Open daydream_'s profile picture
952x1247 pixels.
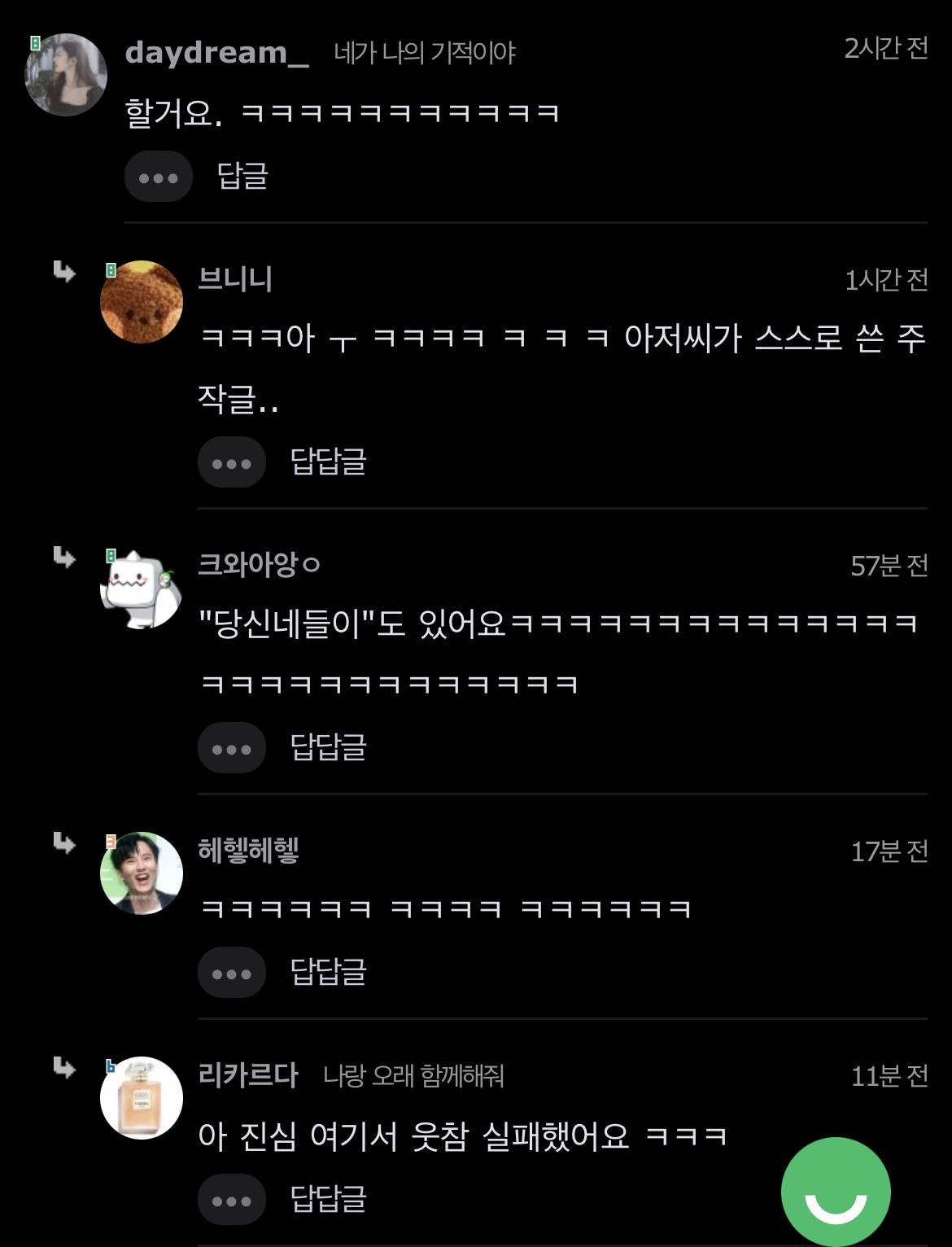(66, 75)
